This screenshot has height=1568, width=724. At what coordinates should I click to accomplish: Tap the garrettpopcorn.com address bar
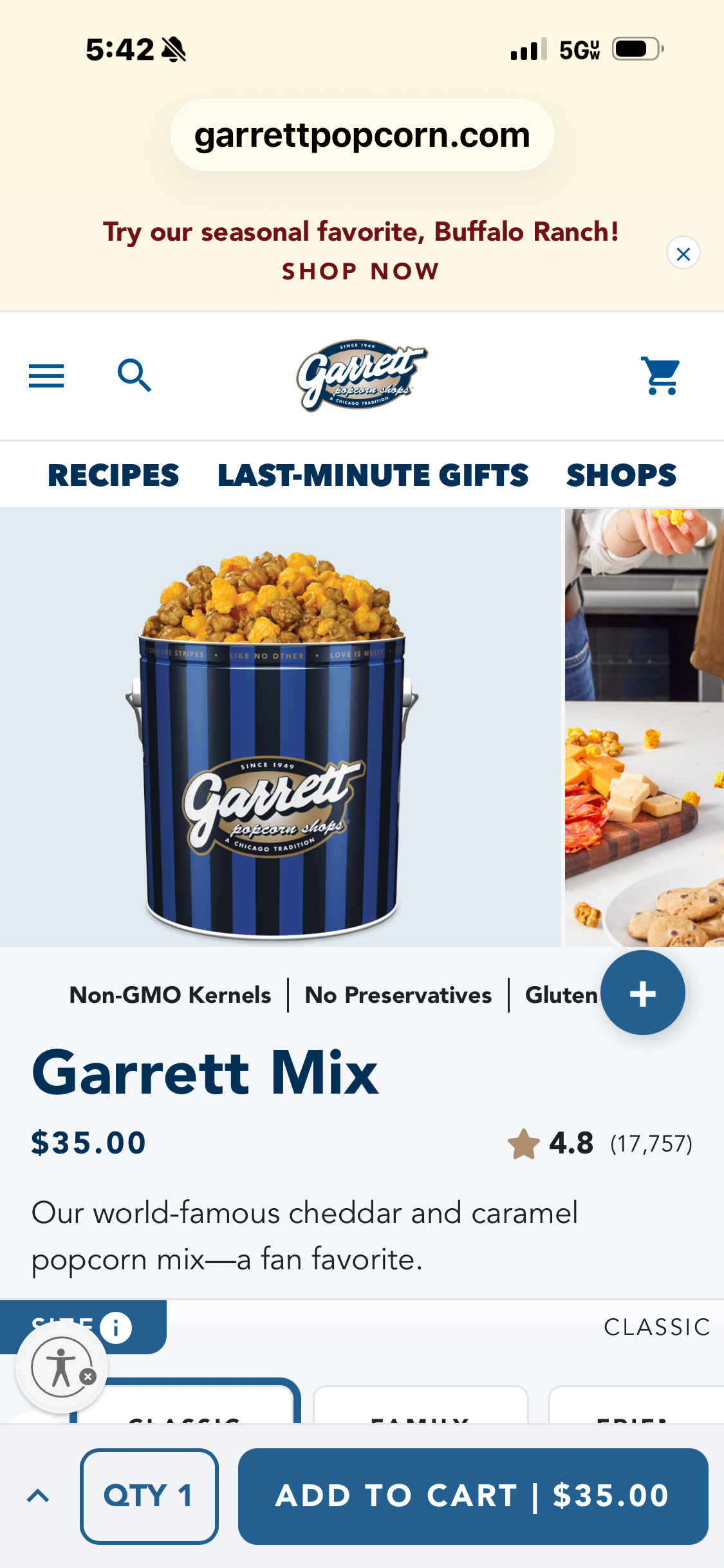pyautogui.click(x=362, y=135)
